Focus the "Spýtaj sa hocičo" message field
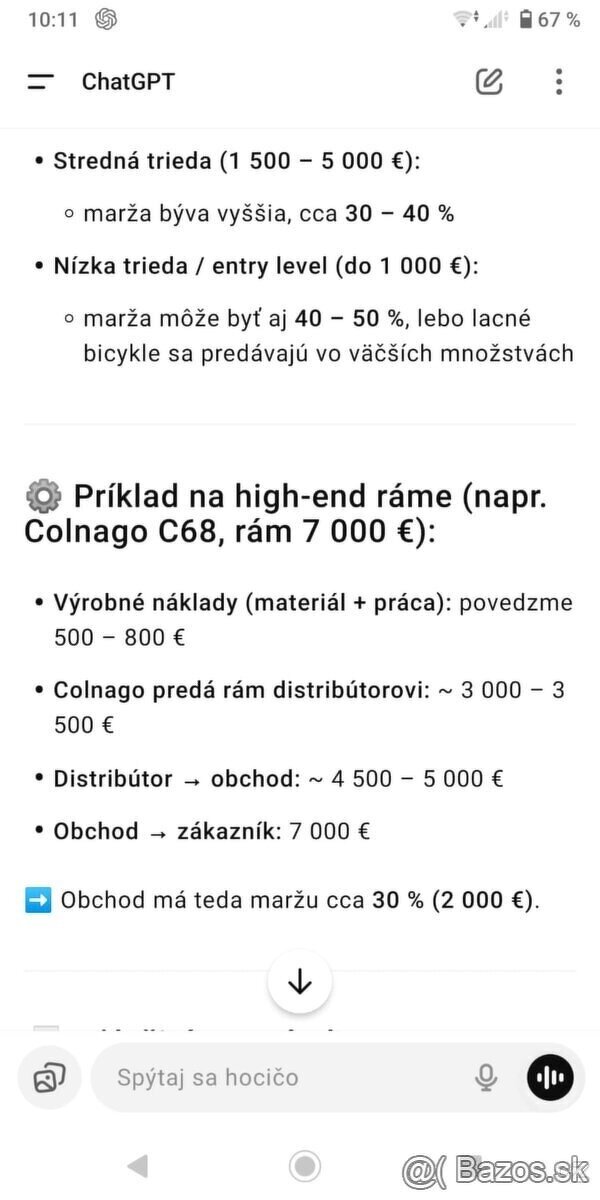Viewport: 600px width, 1200px height. (x=280, y=1078)
